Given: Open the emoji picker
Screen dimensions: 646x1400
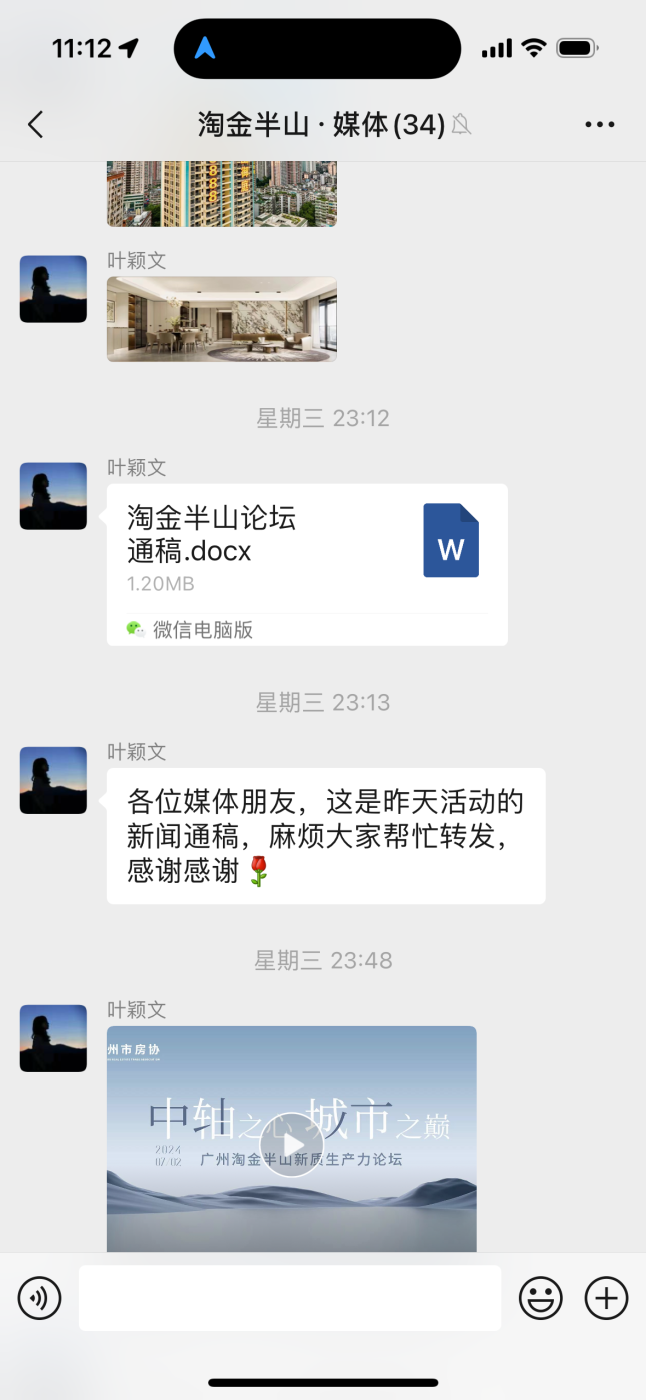Looking at the screenshot, I should click(540, 1298).
